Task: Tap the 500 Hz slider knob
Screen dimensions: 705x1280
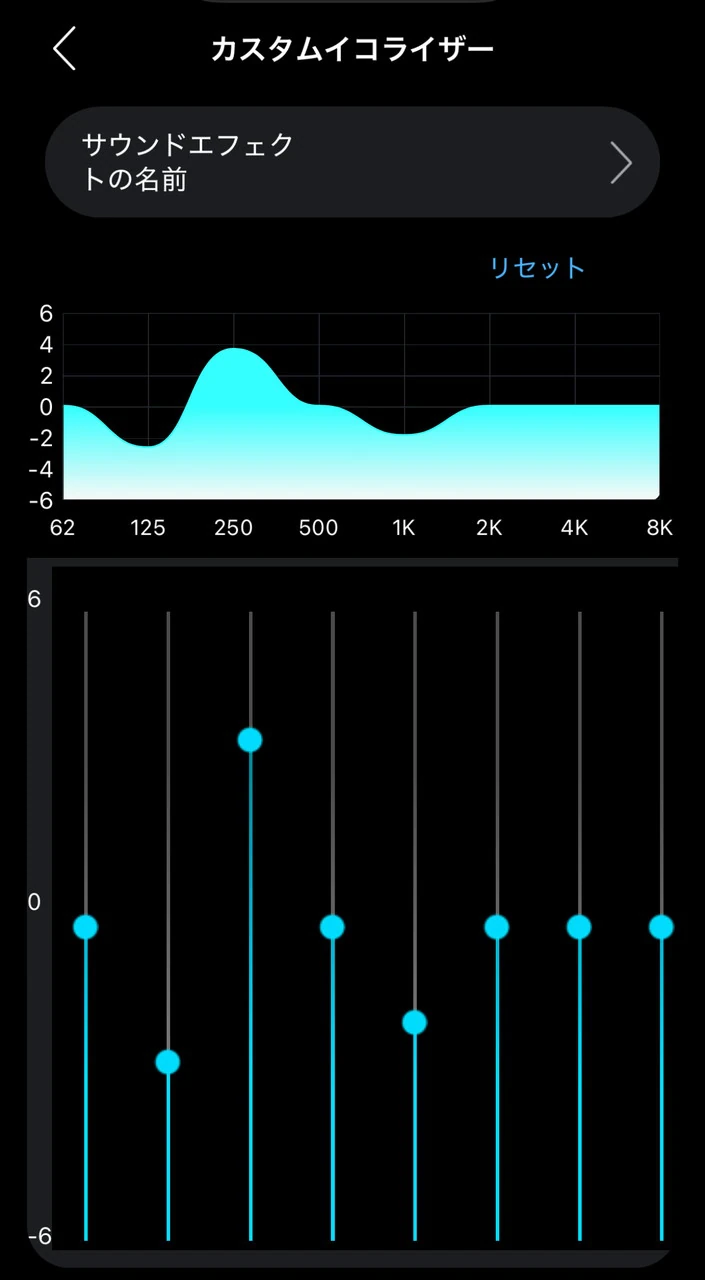Action: click(332, 927)
